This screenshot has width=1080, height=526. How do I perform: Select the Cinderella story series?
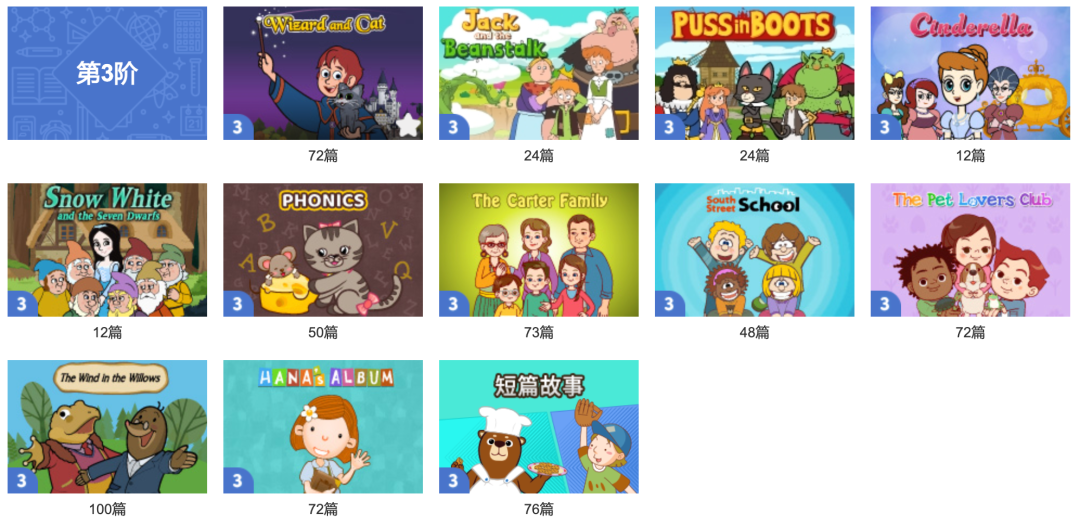point(970,73)
